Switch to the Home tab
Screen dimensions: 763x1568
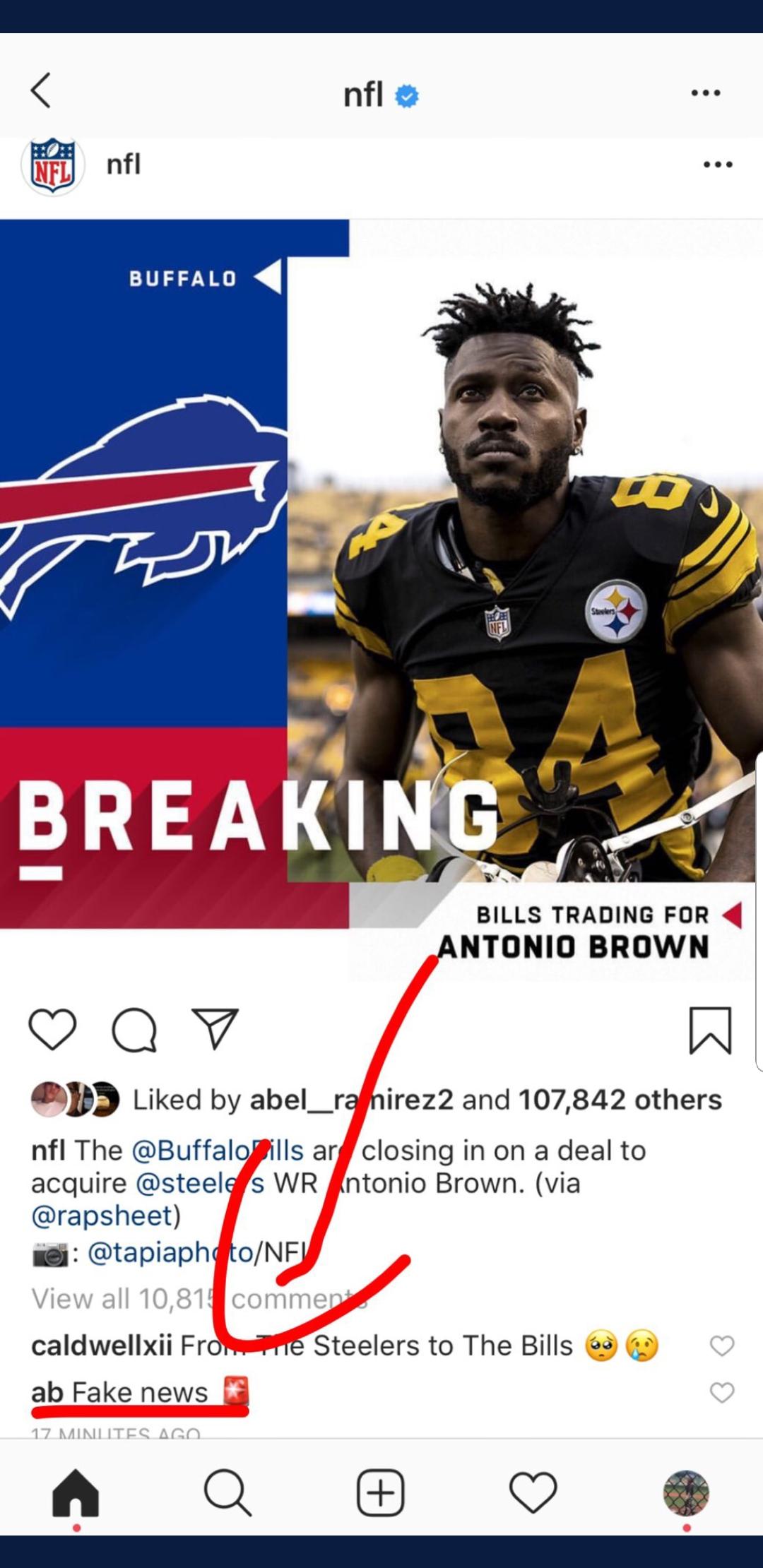coord(76,1492)
